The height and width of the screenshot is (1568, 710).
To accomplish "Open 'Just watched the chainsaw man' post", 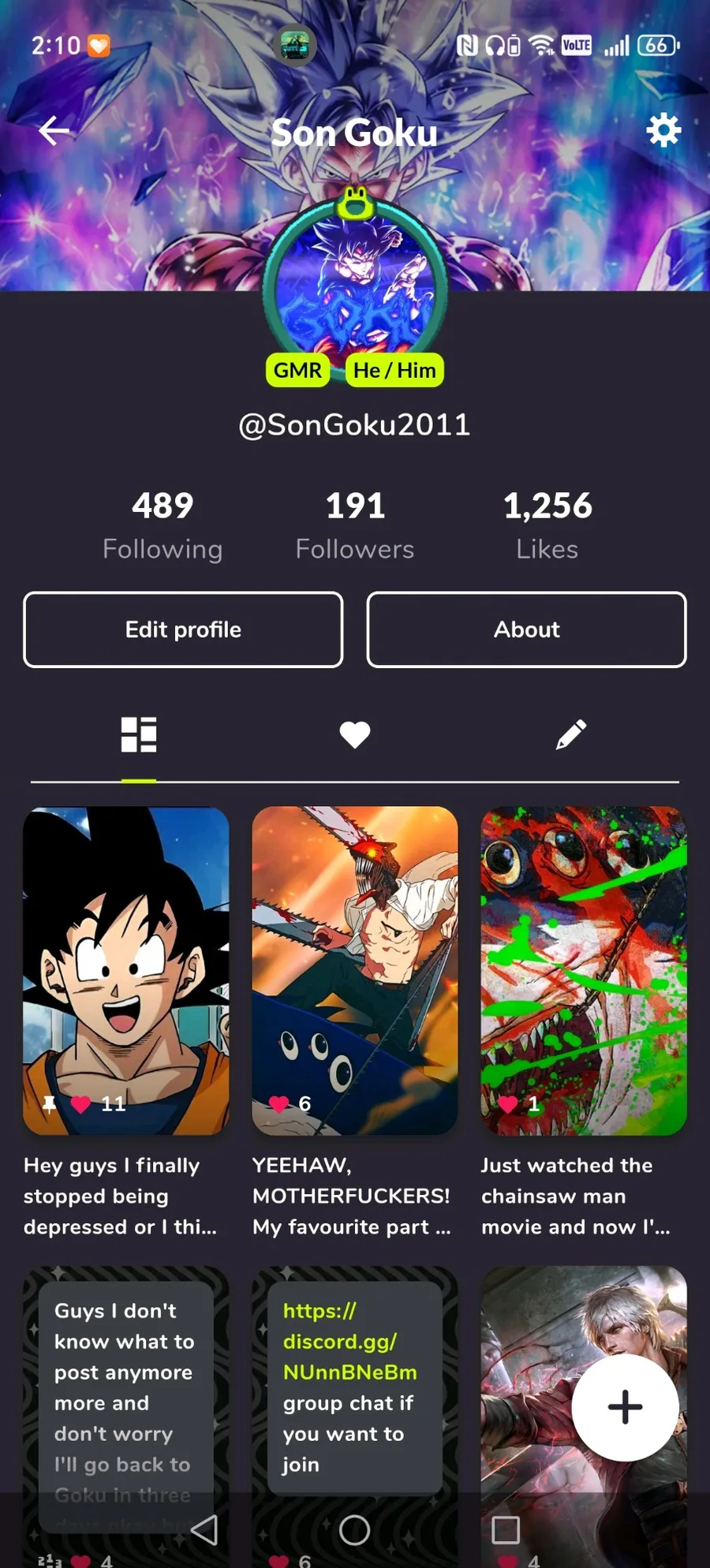I will click(x=584, y=970).
